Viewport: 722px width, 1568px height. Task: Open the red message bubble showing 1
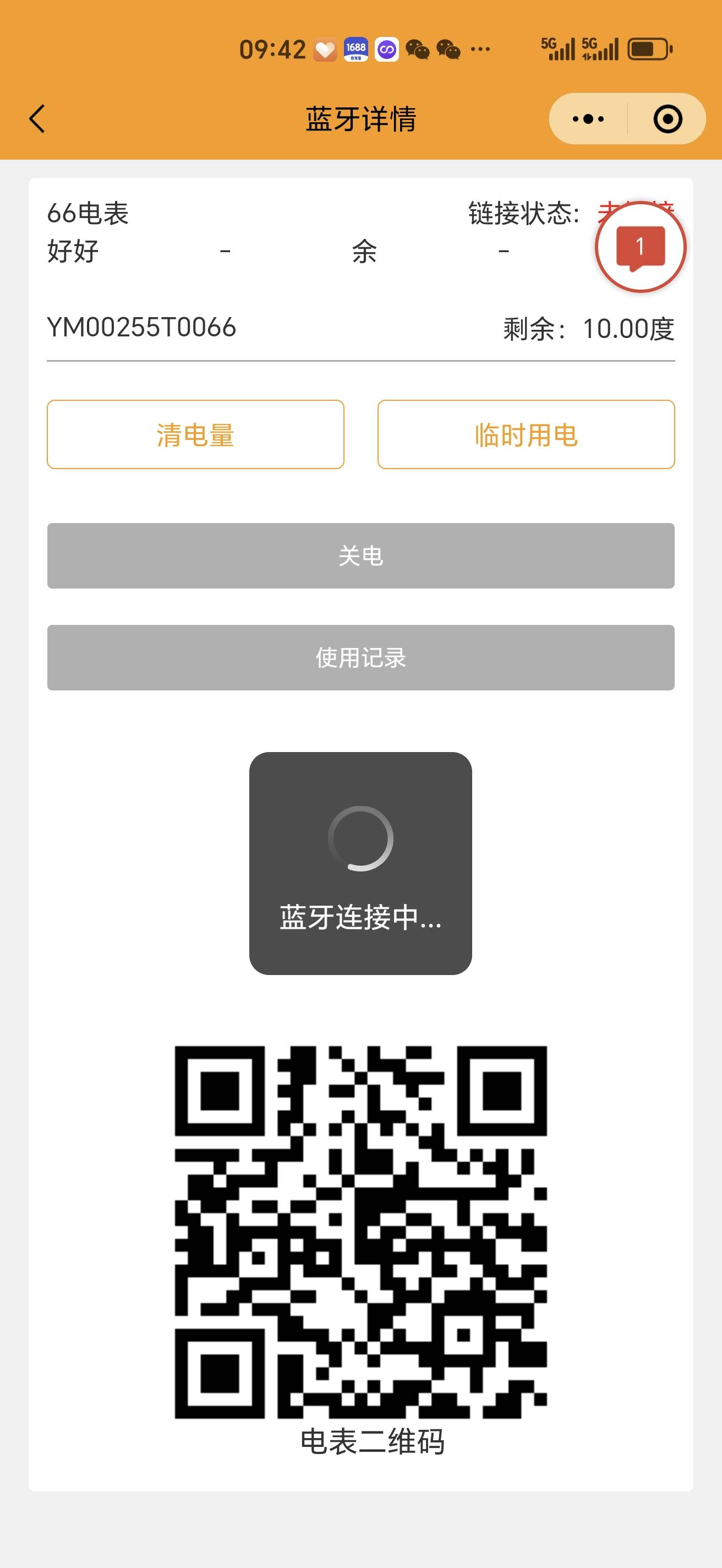(x=640, y=247)
